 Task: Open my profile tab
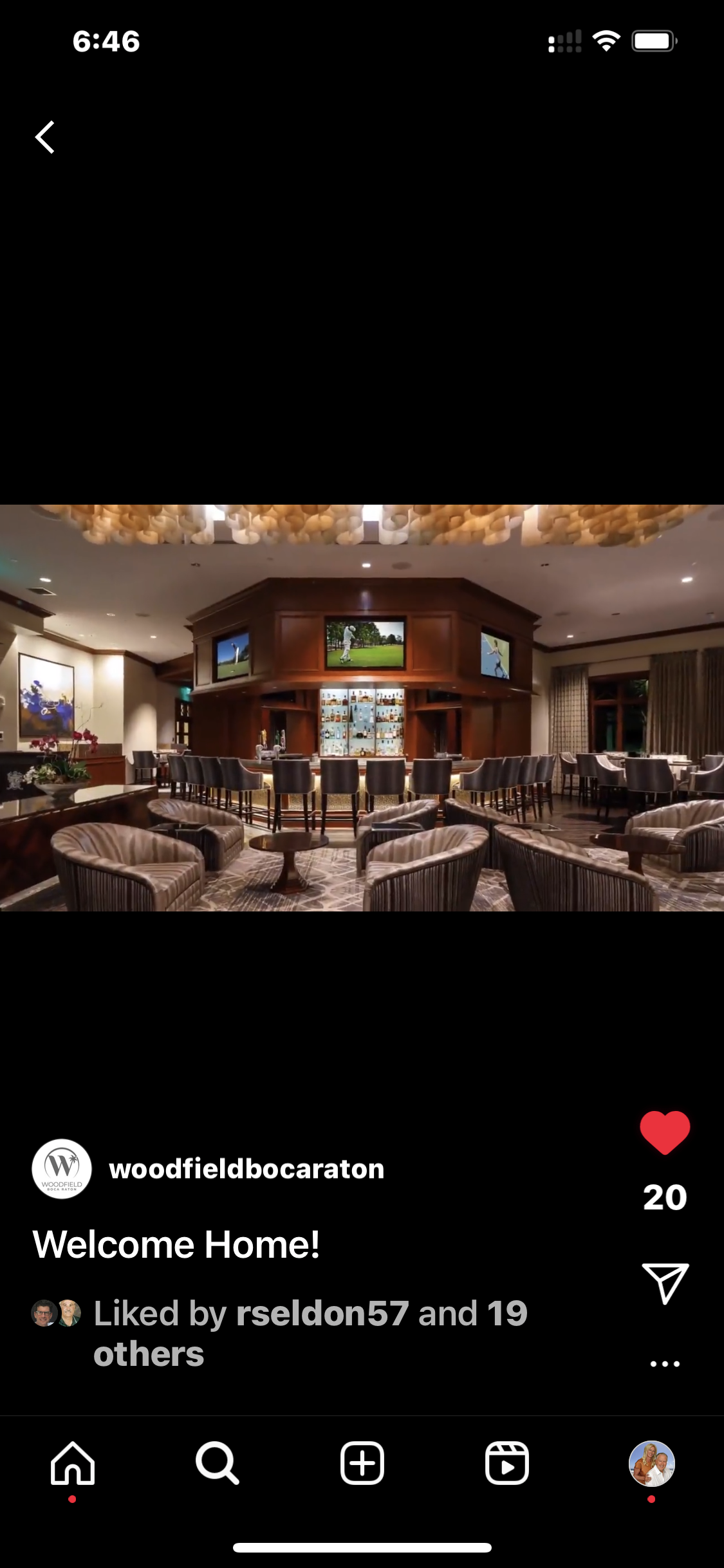pyautogui.click(x=651, y=1463)
